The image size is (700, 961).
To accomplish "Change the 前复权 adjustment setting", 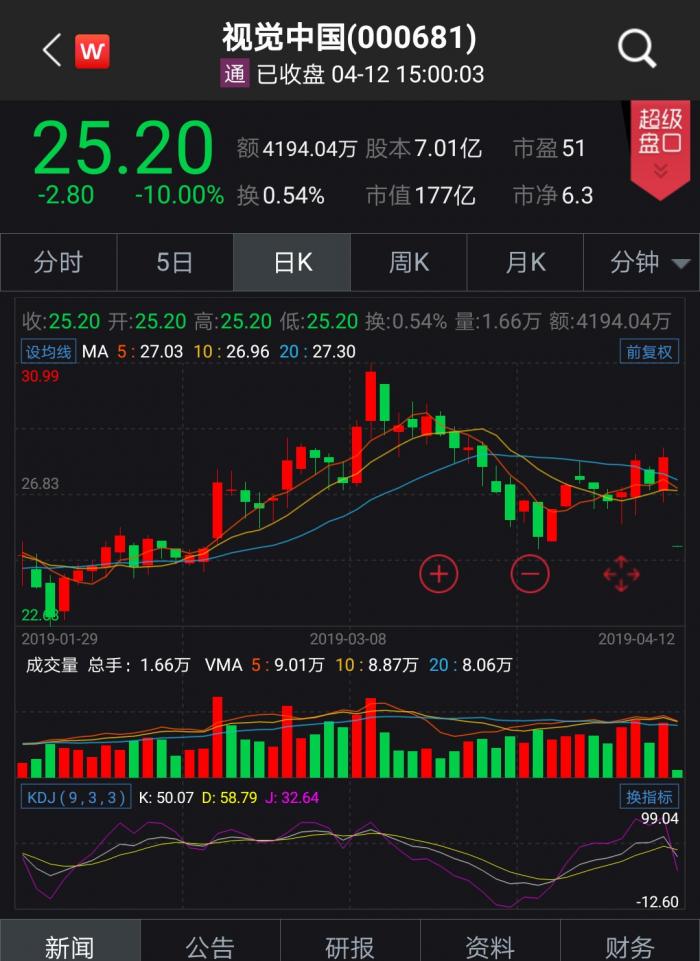I will [x=649, y=352].
